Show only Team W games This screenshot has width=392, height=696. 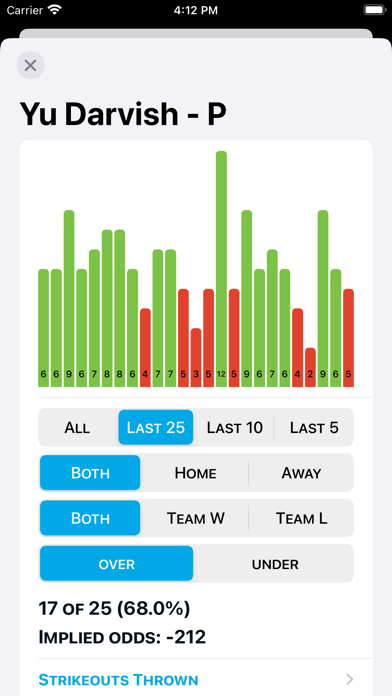195,518
